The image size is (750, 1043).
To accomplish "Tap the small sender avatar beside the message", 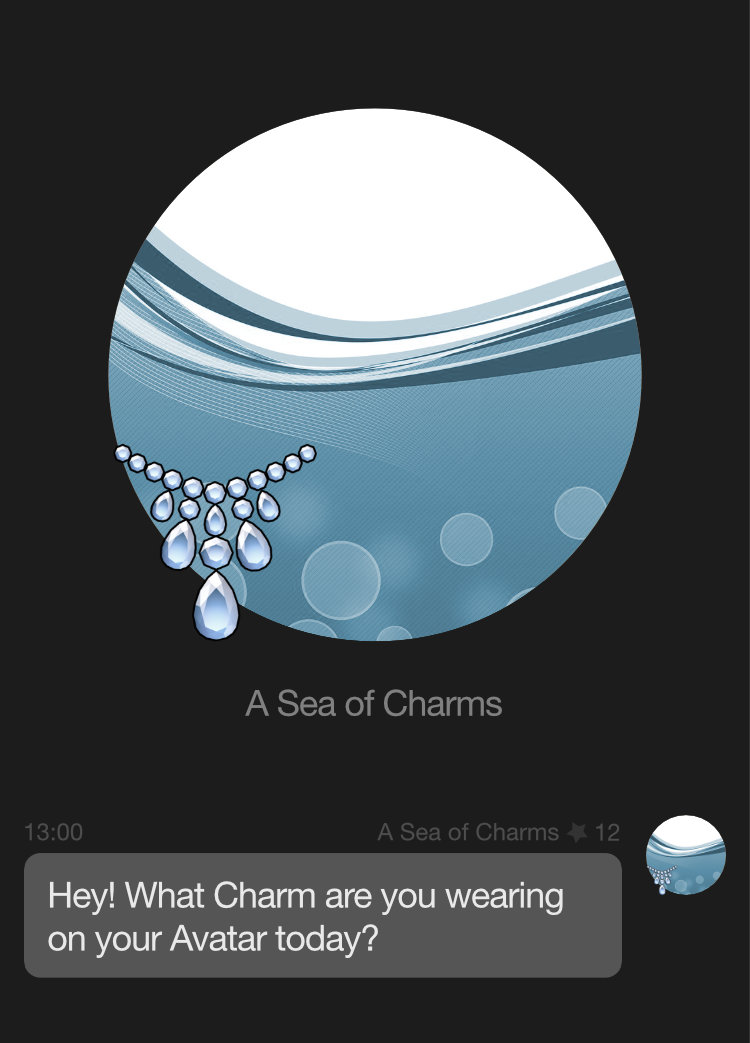I will (x=686, y=855).
